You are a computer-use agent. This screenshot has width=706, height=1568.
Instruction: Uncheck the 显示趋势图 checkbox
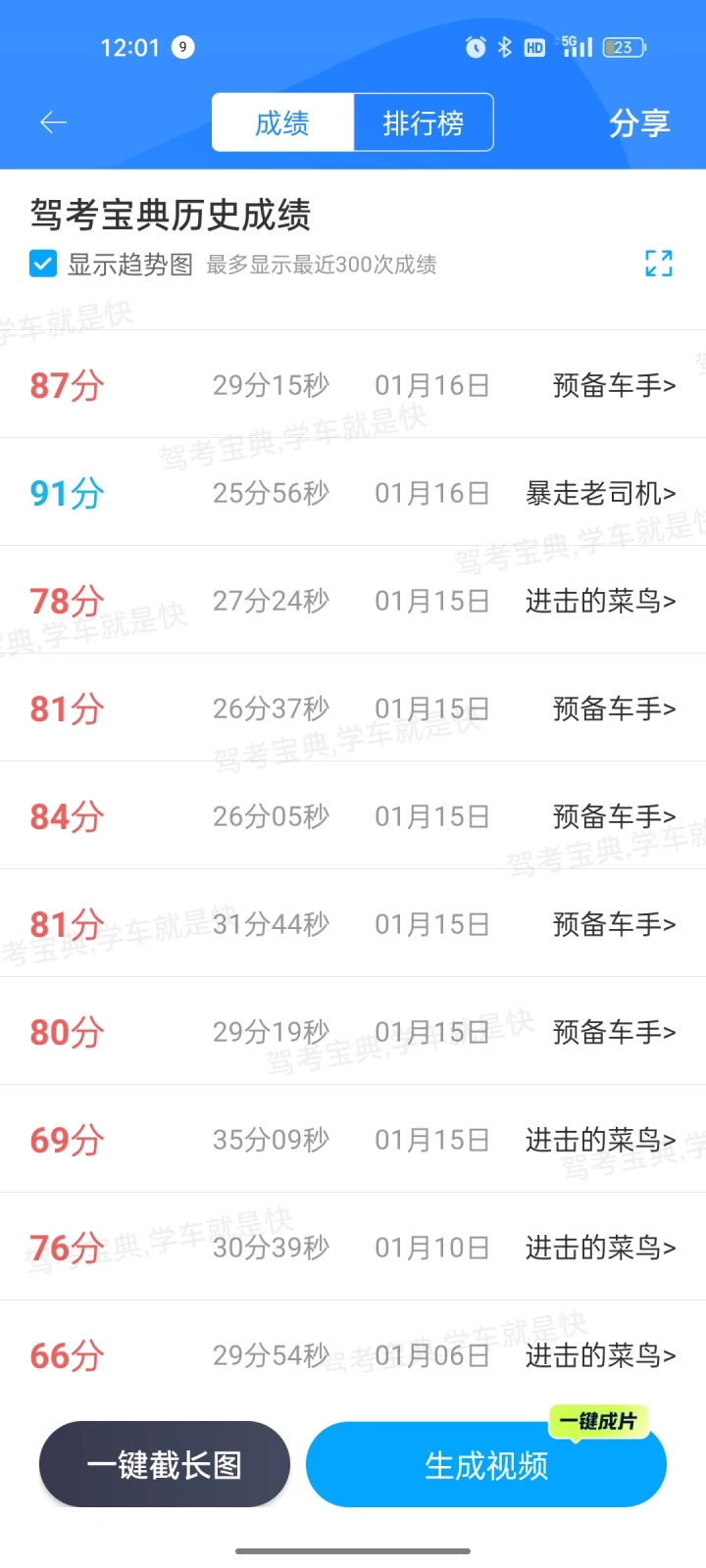(43, 264)
